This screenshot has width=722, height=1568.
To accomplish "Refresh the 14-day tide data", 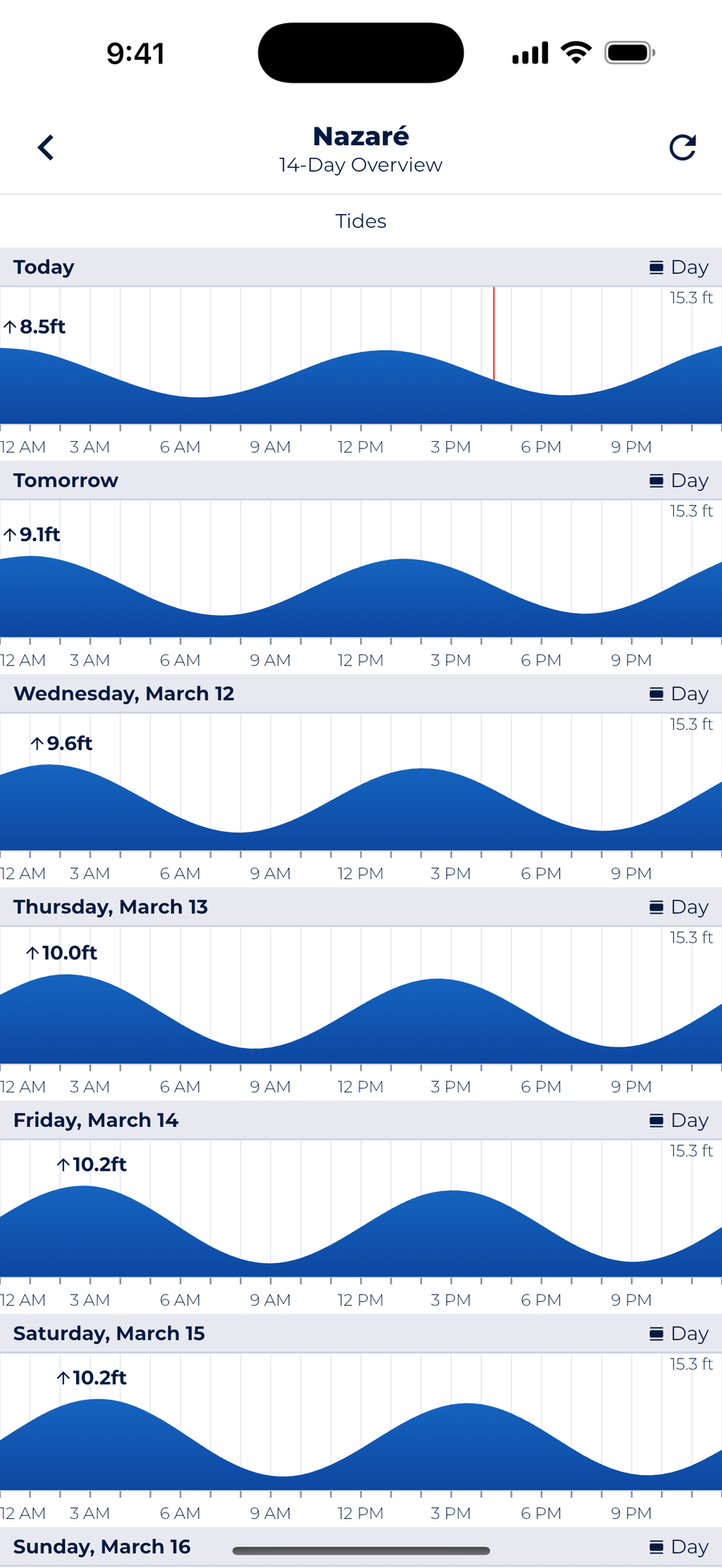I will tap(682, 148).
